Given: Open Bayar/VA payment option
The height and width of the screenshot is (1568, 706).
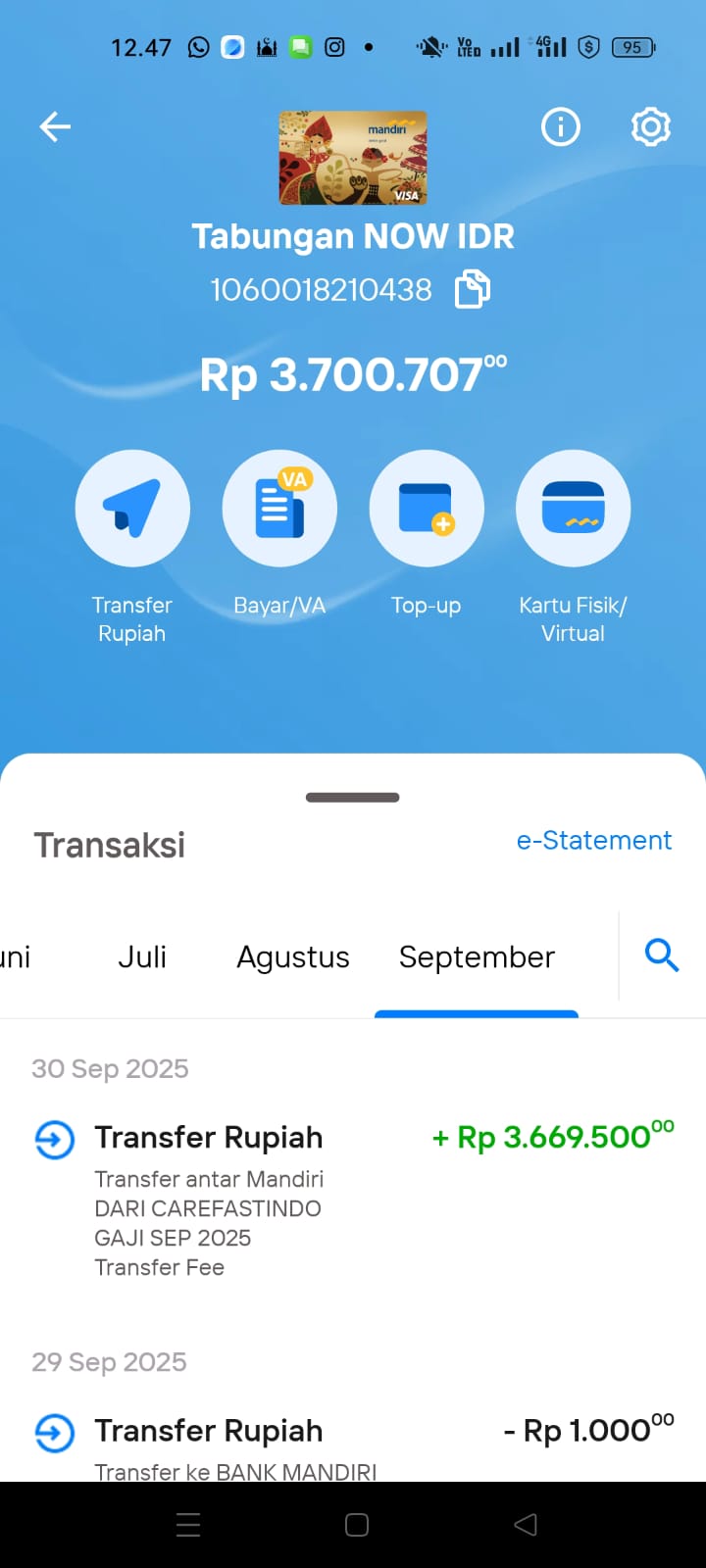Looking at the screenshot, I should point(279,509).
